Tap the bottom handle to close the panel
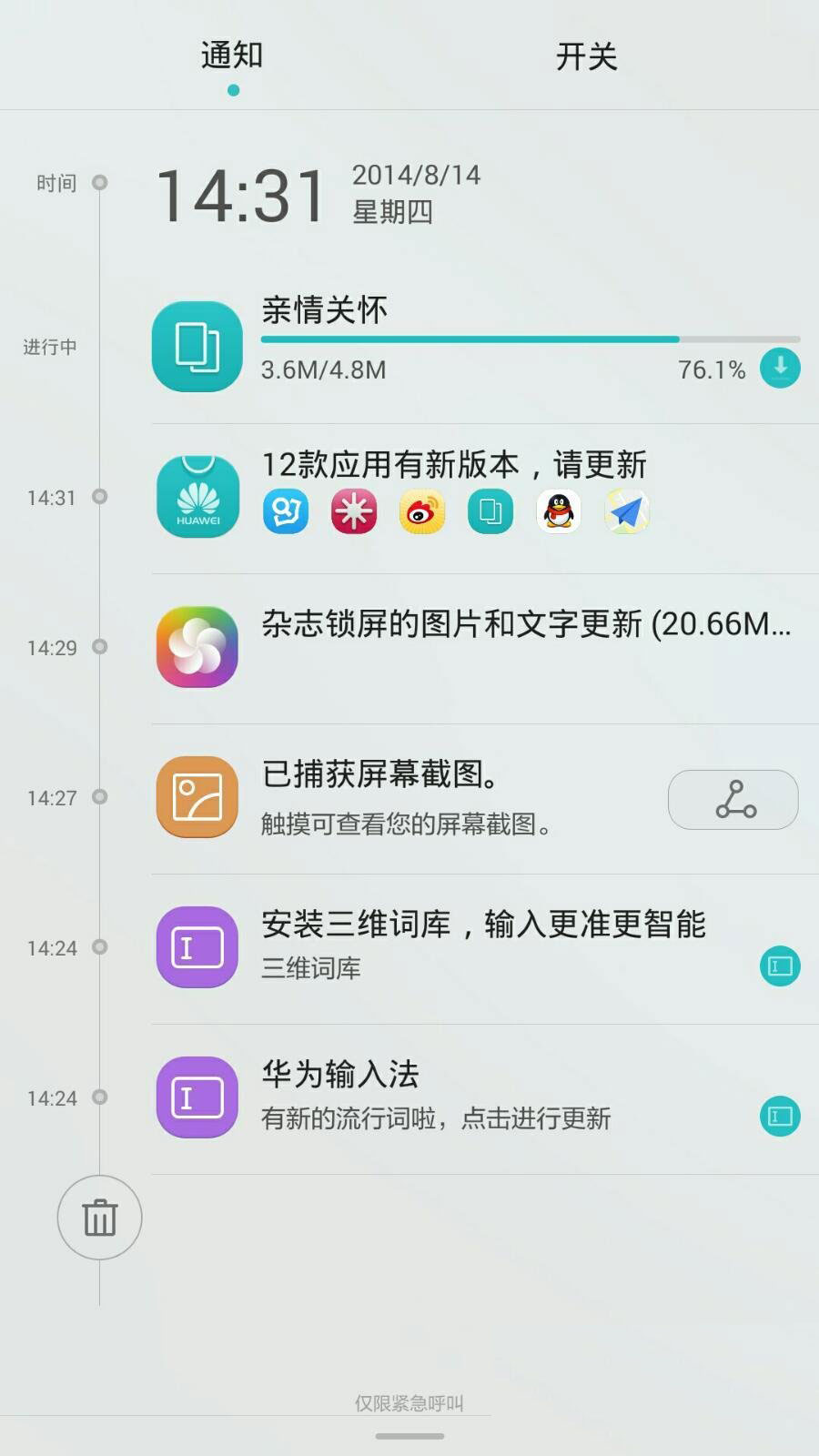 point(409,1436)
